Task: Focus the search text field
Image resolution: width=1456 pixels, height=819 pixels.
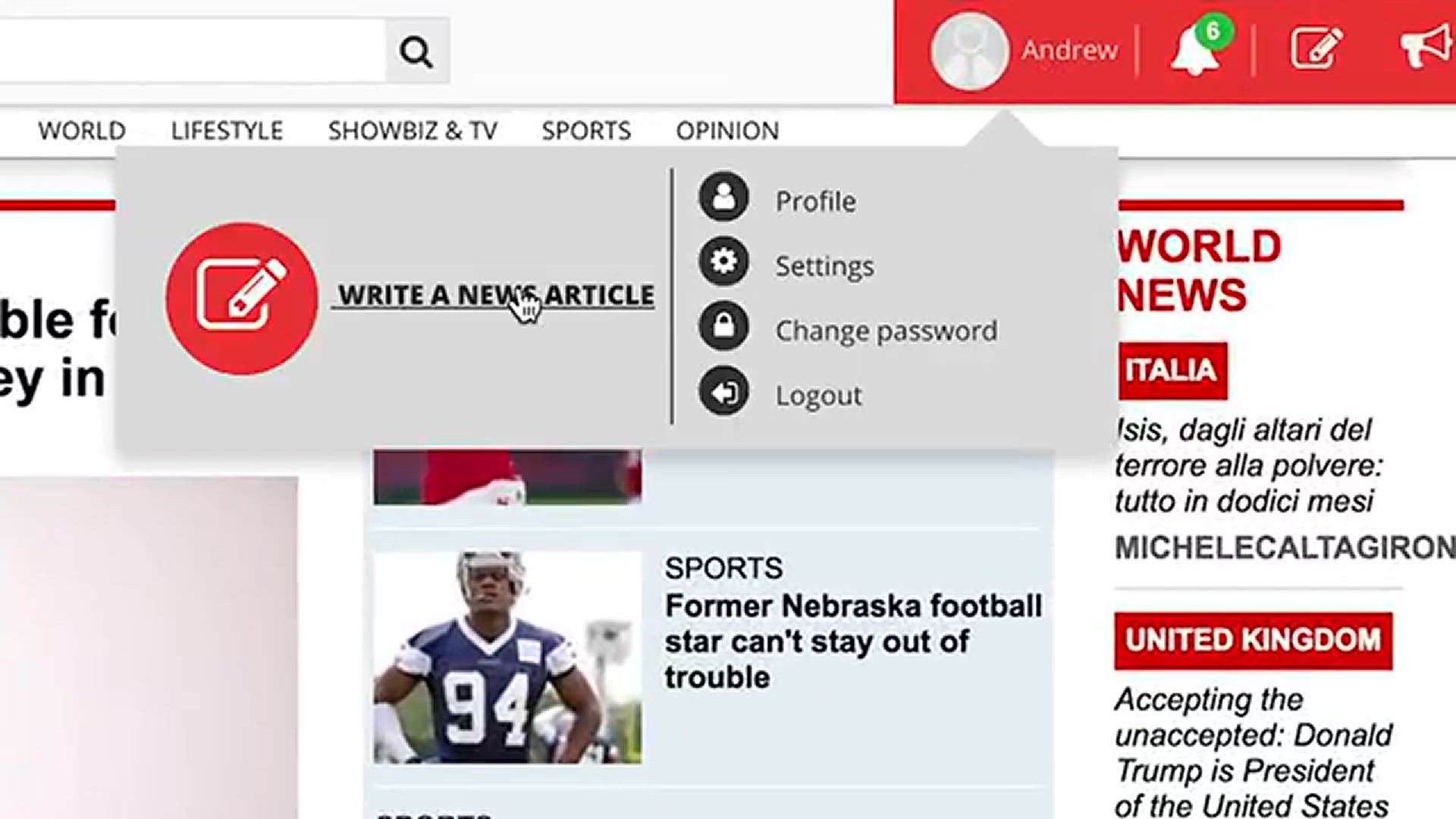Action: tap(190, 52)
